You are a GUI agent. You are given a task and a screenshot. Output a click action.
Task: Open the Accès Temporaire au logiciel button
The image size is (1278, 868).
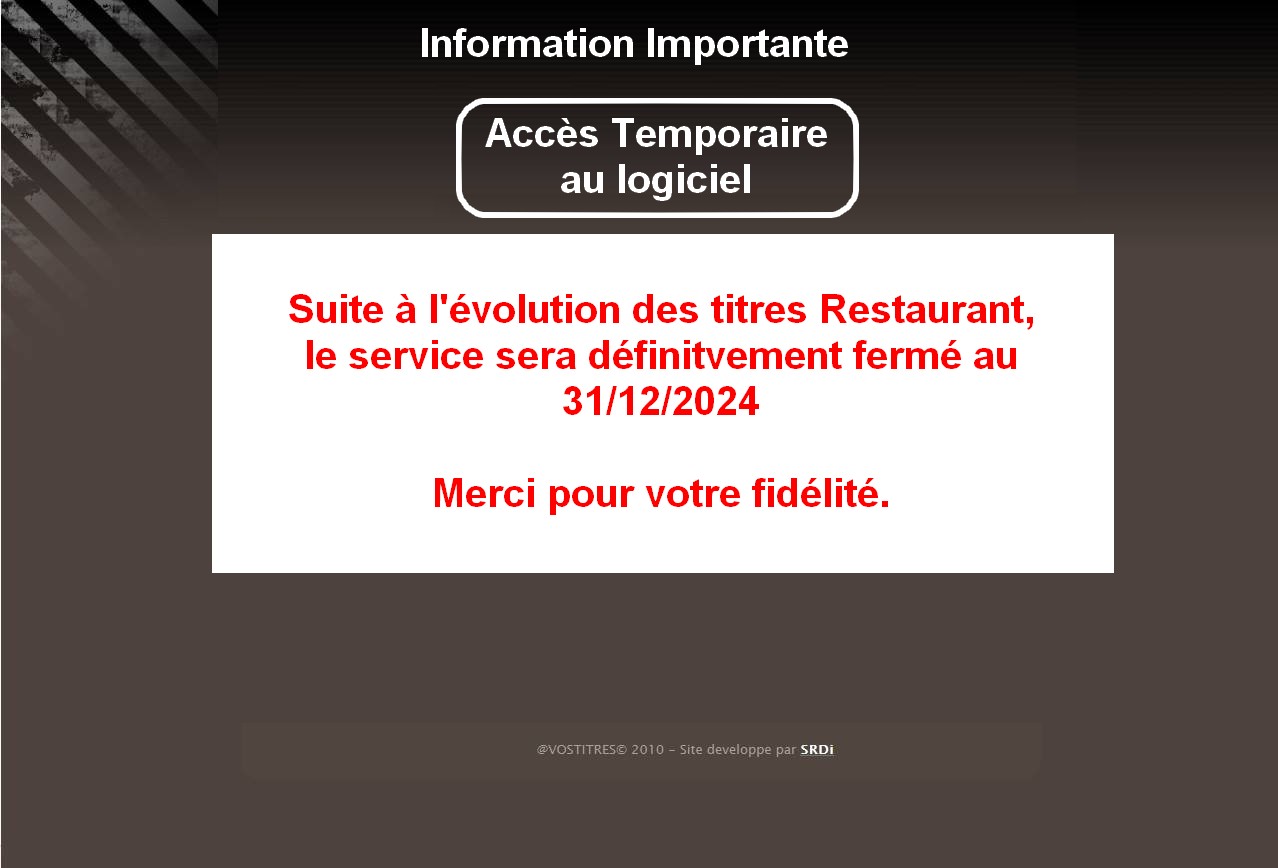click(x=657, y=158)
